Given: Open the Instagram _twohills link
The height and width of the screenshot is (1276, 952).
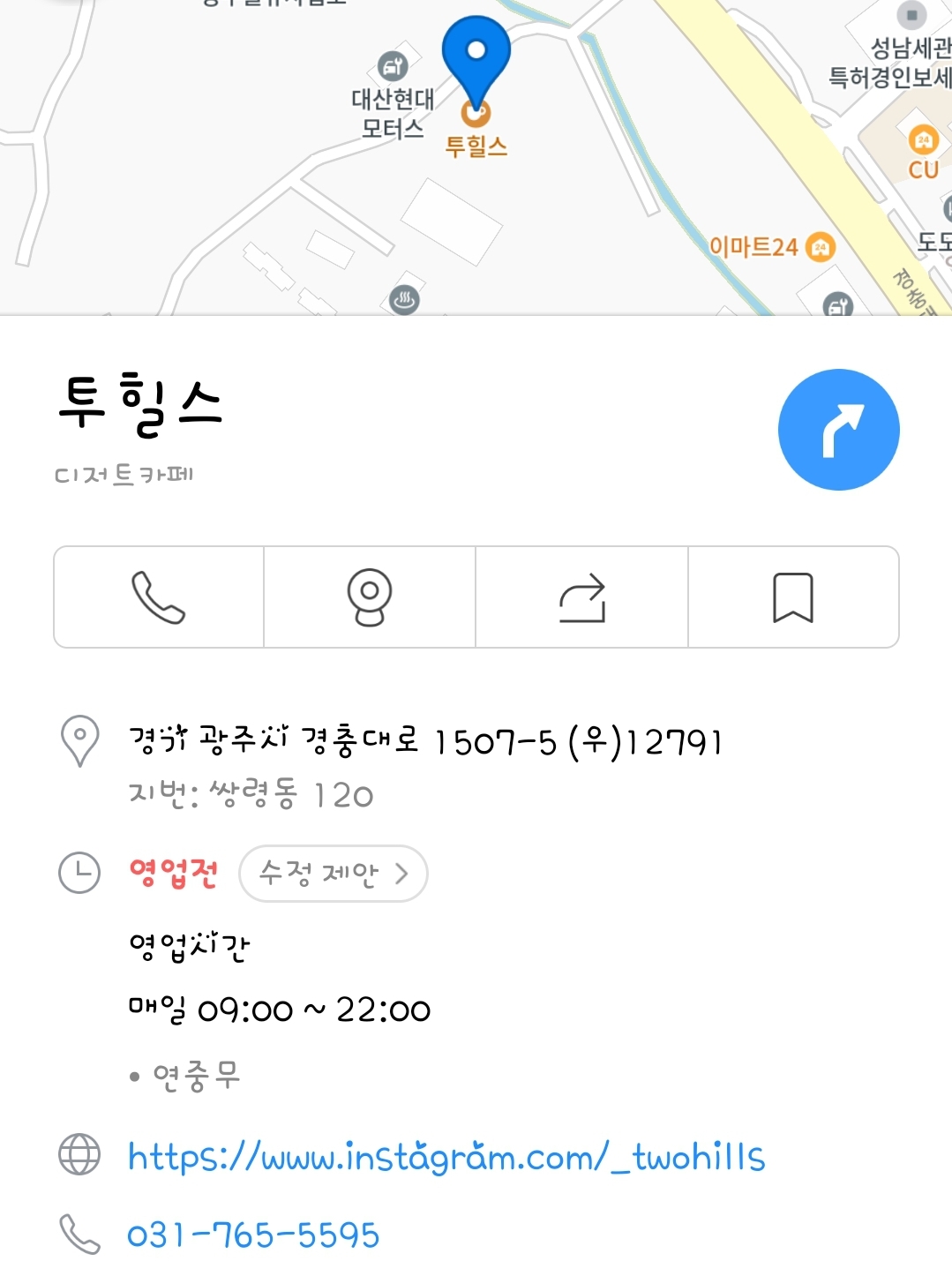Looking at the screenshot, I should coord(446,1157).
